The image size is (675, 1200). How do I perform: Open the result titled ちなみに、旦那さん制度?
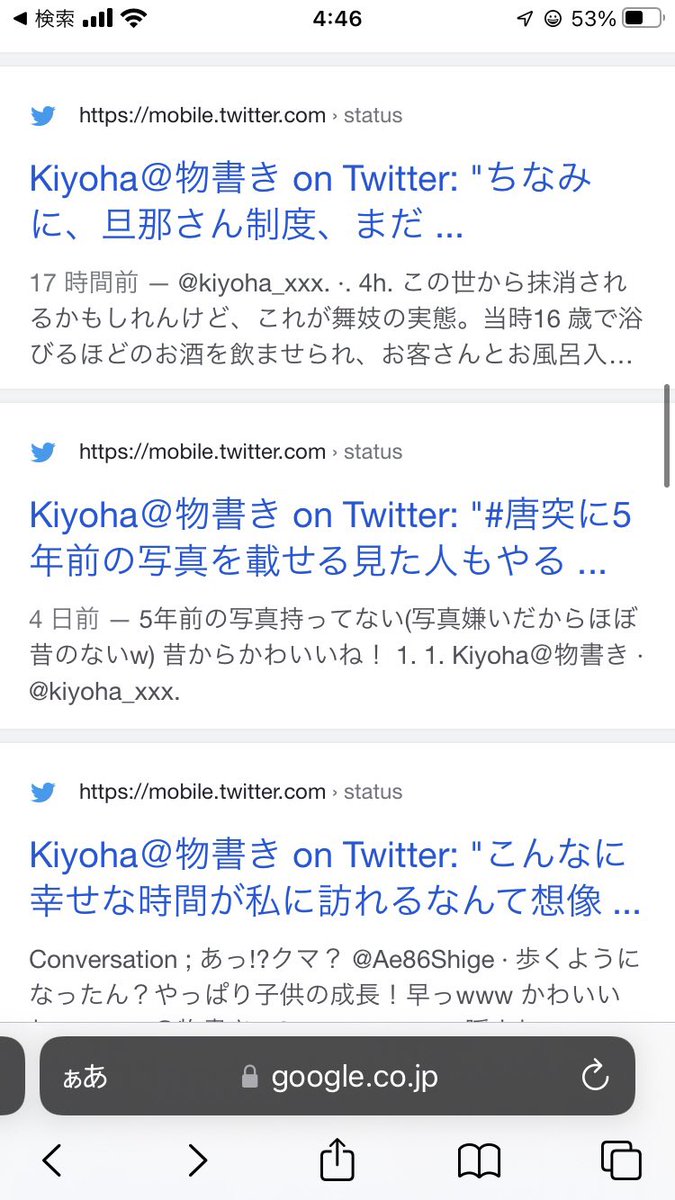310,203
